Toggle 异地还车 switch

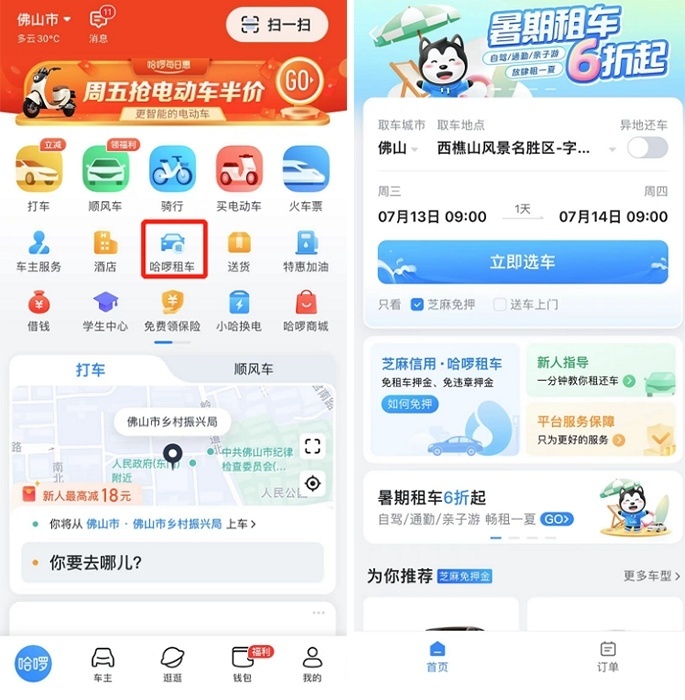click(647, 149)
